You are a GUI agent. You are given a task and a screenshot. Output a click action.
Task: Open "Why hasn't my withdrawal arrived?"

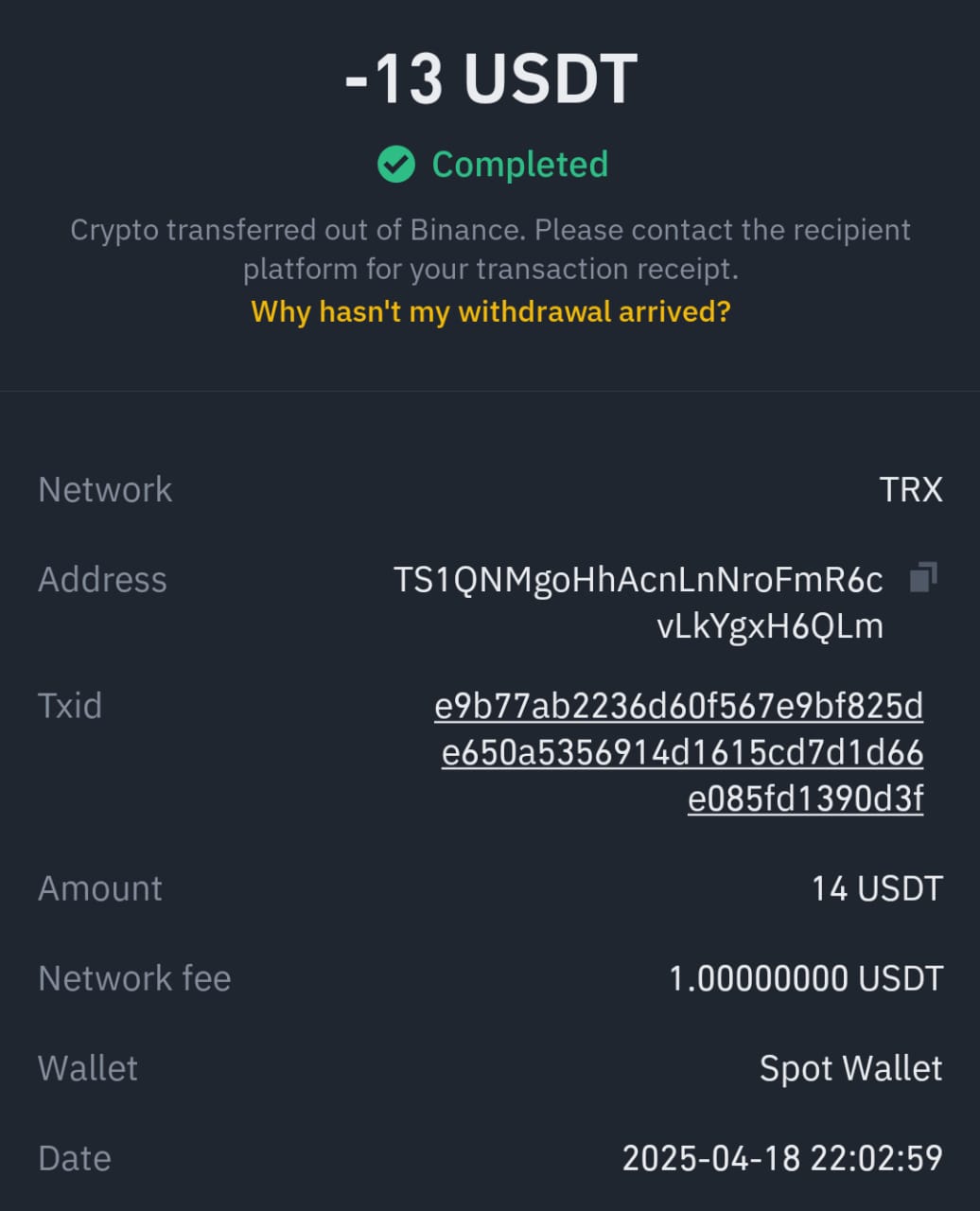[x=490, y=312]
